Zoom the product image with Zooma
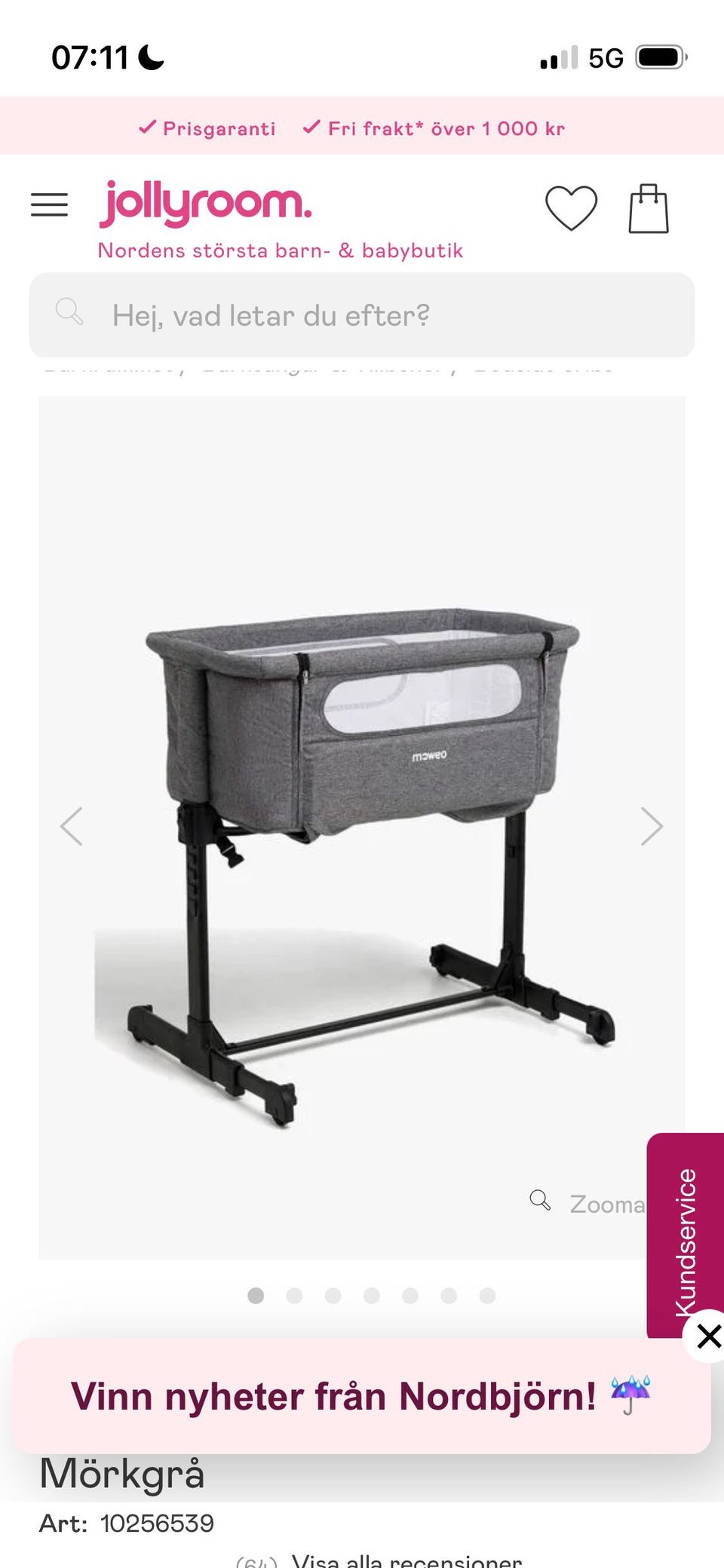Image resolution: width=724 pixels, height=1568 pixels. (x=587, y=1203)
